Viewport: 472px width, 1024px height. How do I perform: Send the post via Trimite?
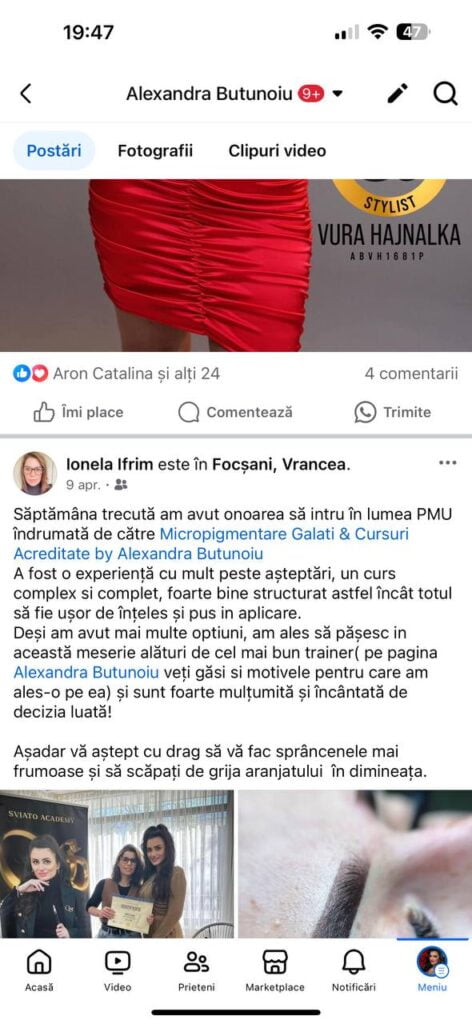click(x=392, y=412)
